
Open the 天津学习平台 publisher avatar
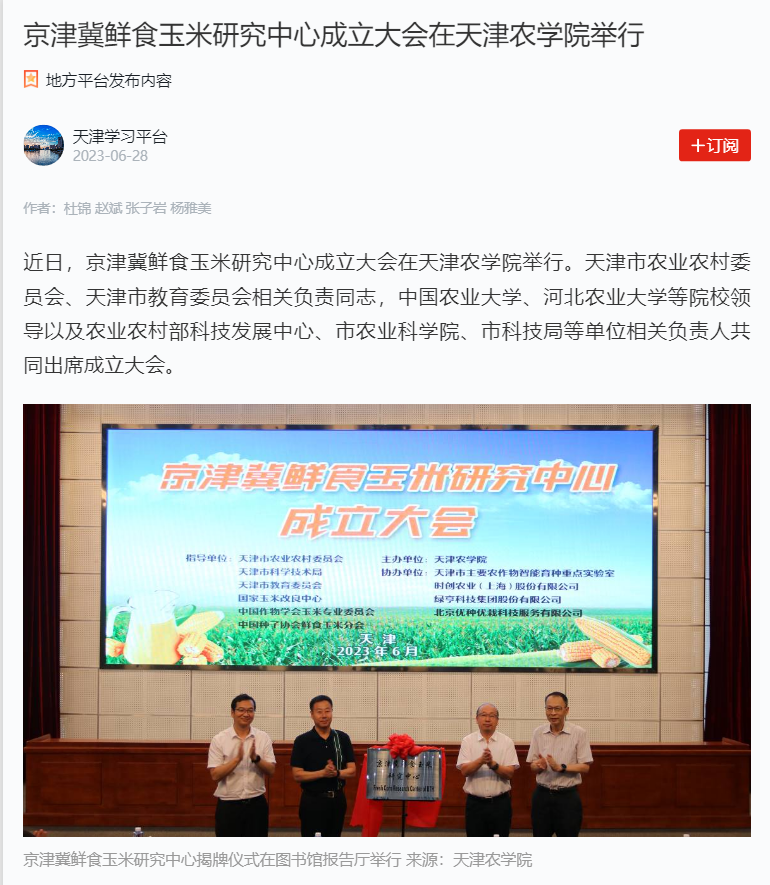tap(43, 145)
